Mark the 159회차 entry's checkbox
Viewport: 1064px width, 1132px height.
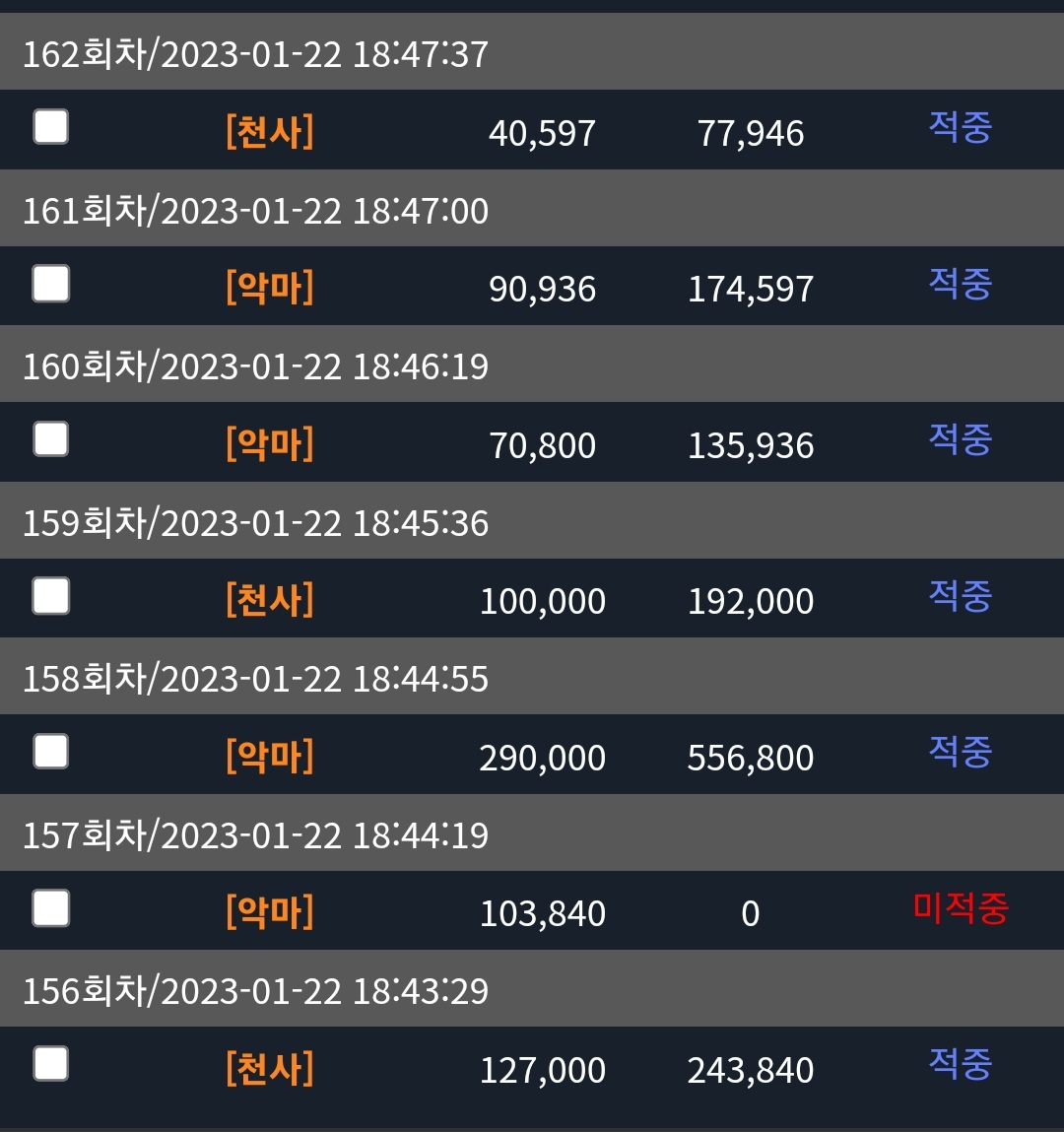[x=50, y=596]
